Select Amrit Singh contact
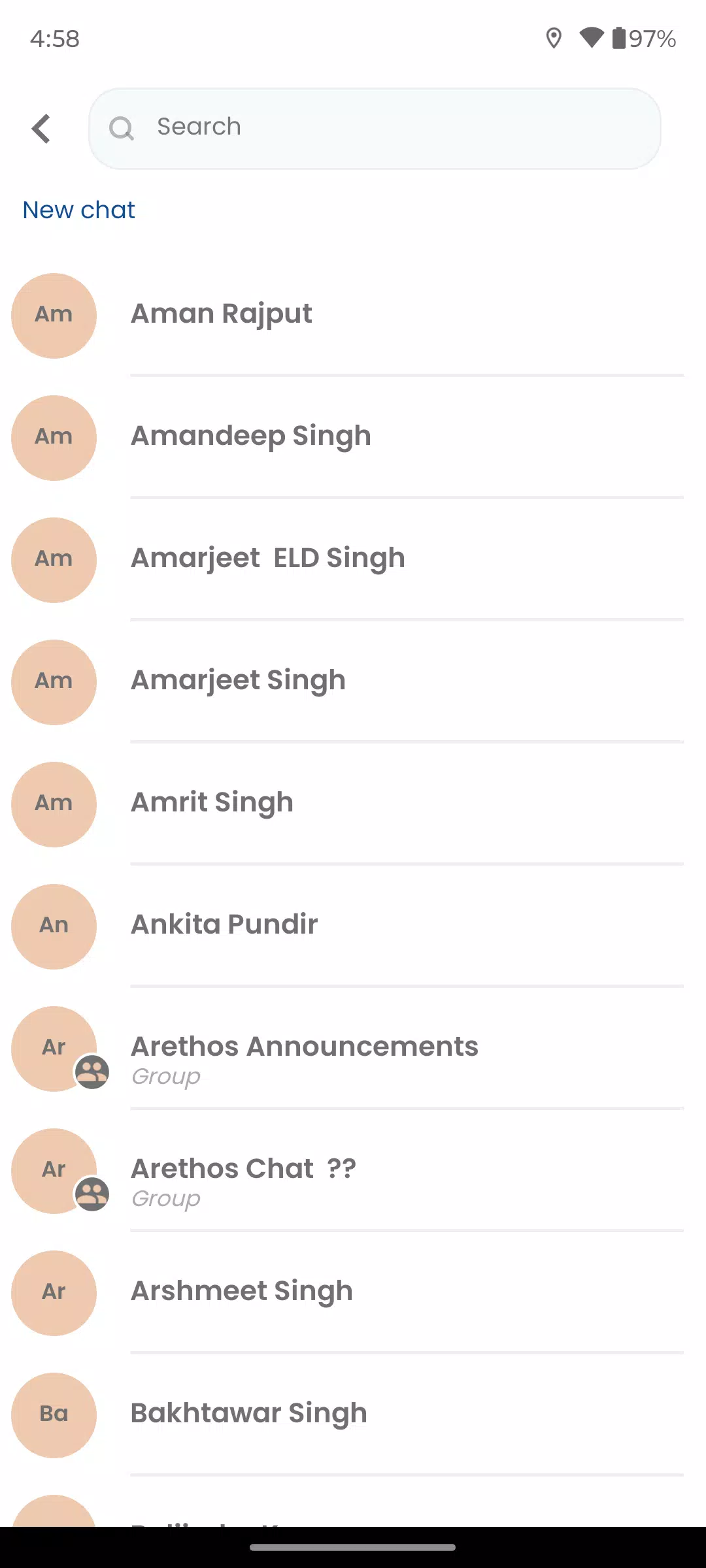Image resolution: width=706 pixels, height=1568 pixels. (x=353, y=804)
